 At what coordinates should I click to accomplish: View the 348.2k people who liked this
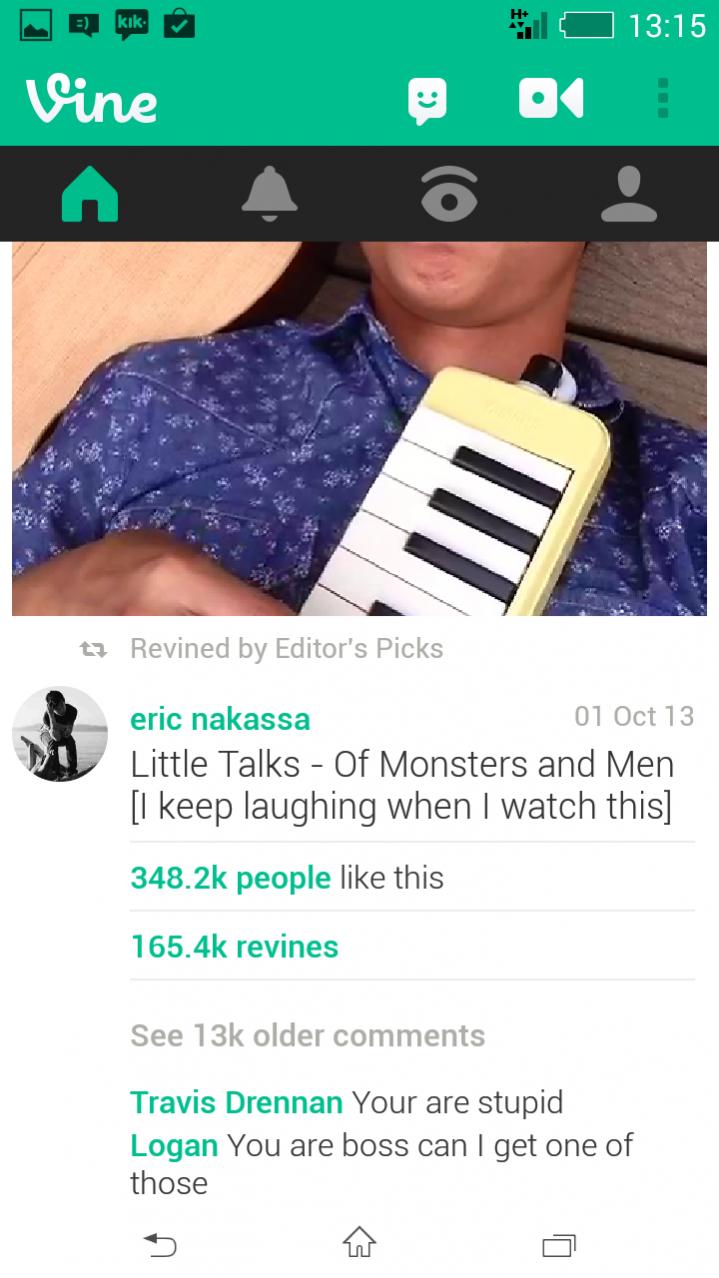pos(230,878)
